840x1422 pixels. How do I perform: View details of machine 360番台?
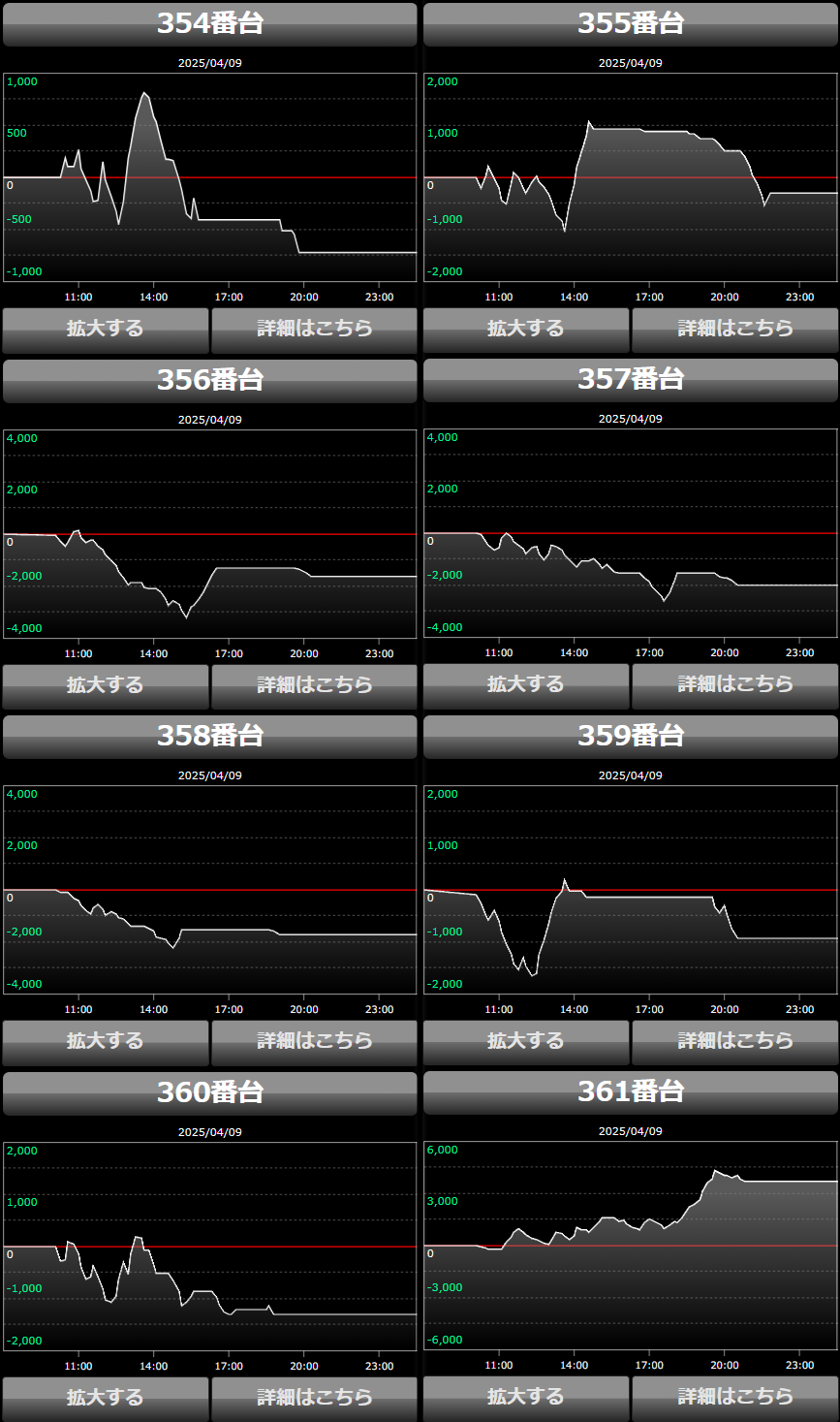[x=315, y=1398]
